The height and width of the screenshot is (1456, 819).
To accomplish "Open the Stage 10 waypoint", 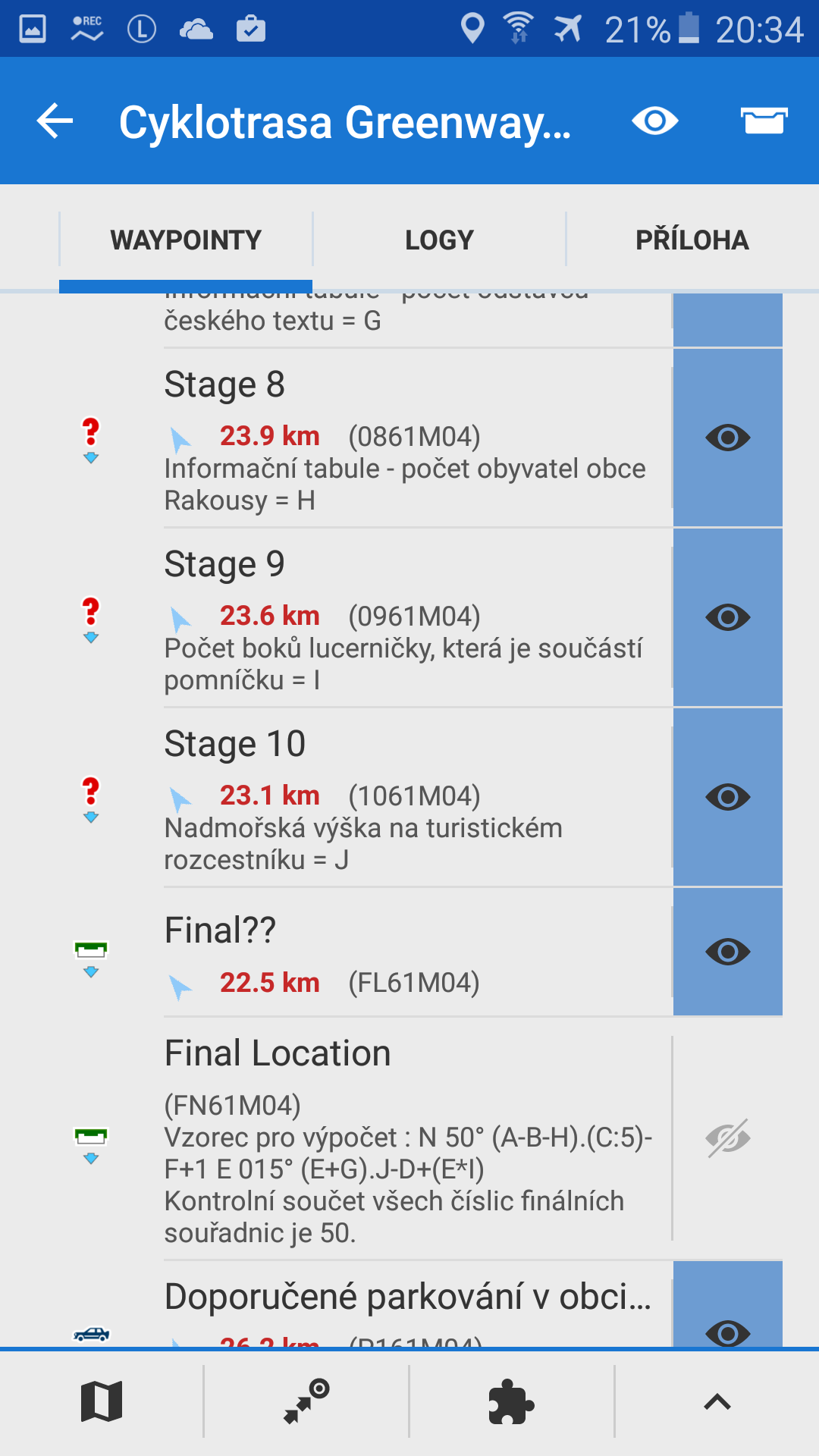I will coord(409,798).
